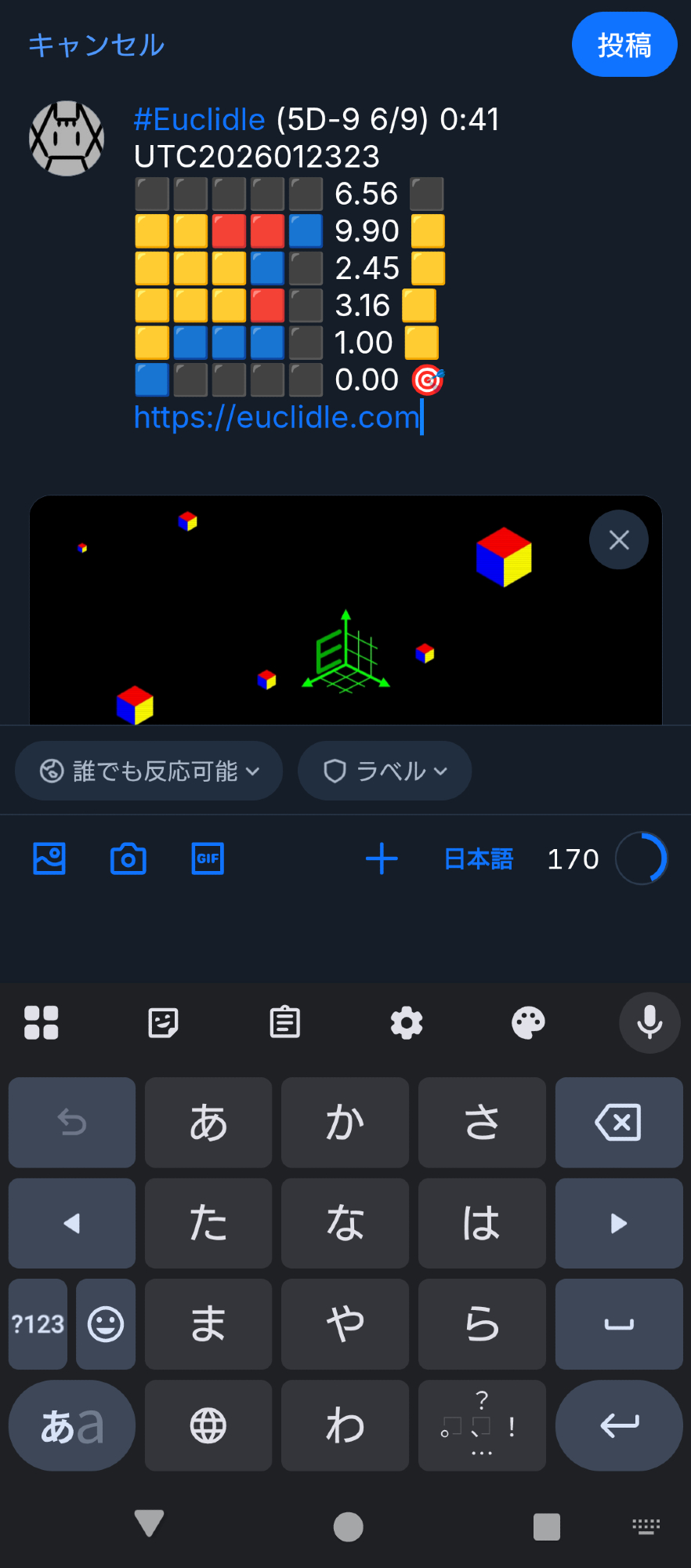
Task: Switch keyboard to ?123 symbols
Action: tap(38, 1324)
